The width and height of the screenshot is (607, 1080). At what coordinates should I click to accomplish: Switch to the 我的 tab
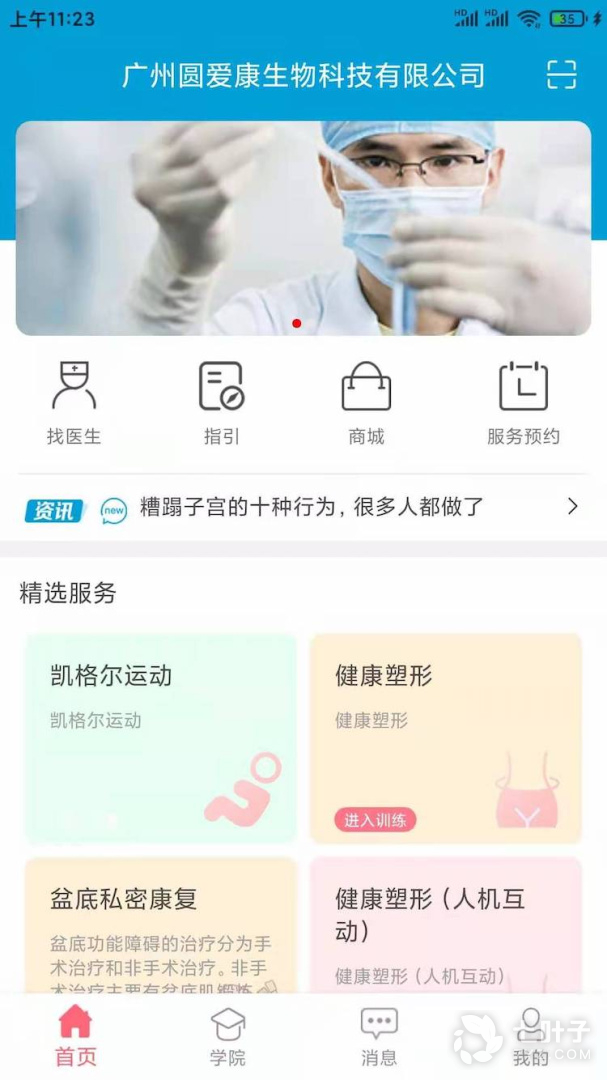(530, 1036)
